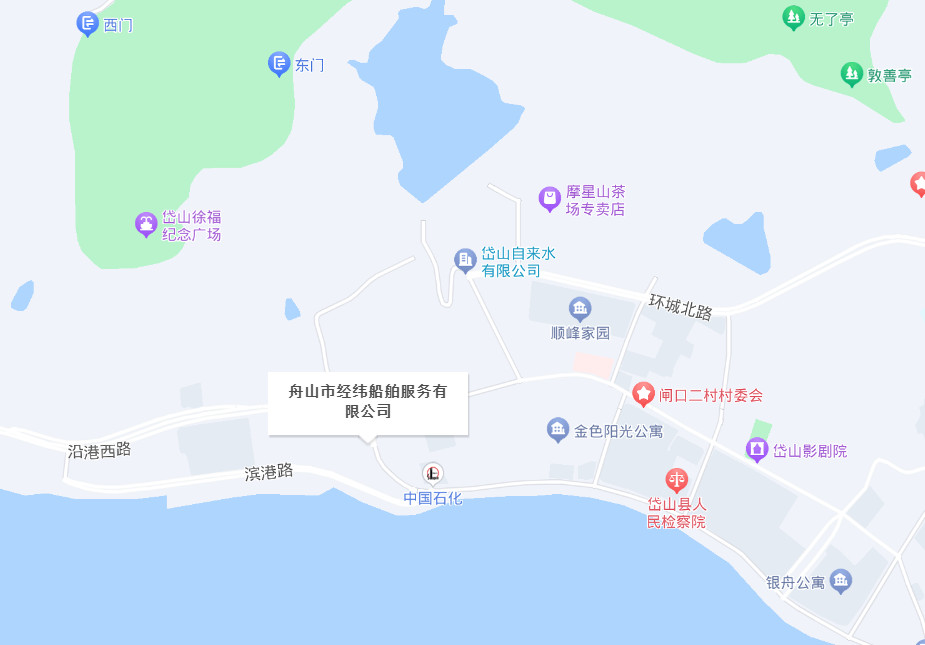Select the 岱山县人民检察院 marker
Image resolution: width=925 pixels, height=645 pixels.
click(677, 481)
